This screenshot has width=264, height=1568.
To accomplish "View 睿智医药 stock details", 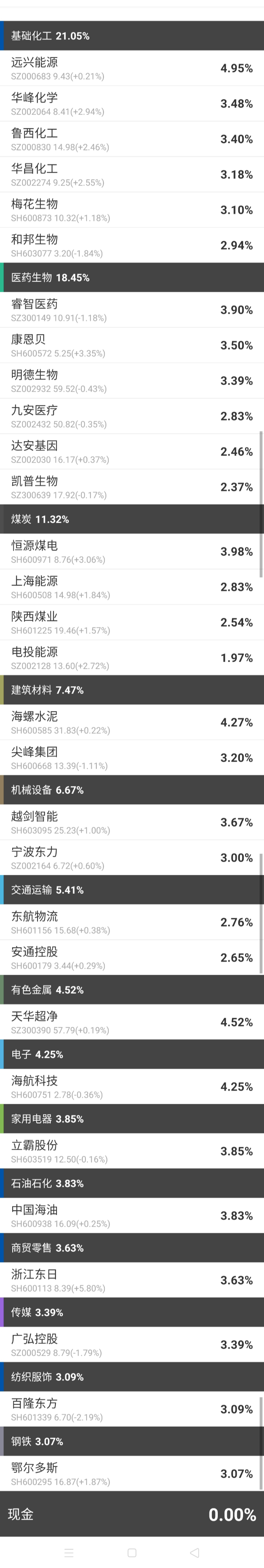I will pos(132,310).
